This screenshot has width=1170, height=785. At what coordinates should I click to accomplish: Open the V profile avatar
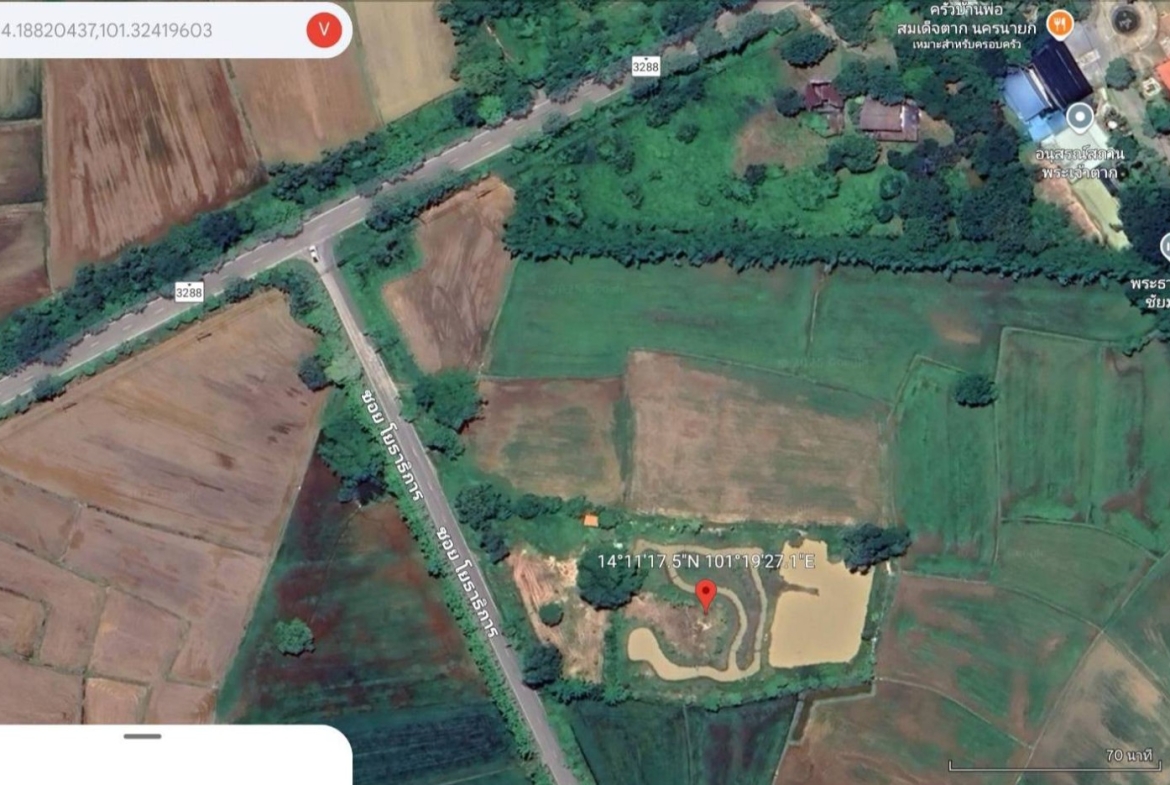click(323, 30)
